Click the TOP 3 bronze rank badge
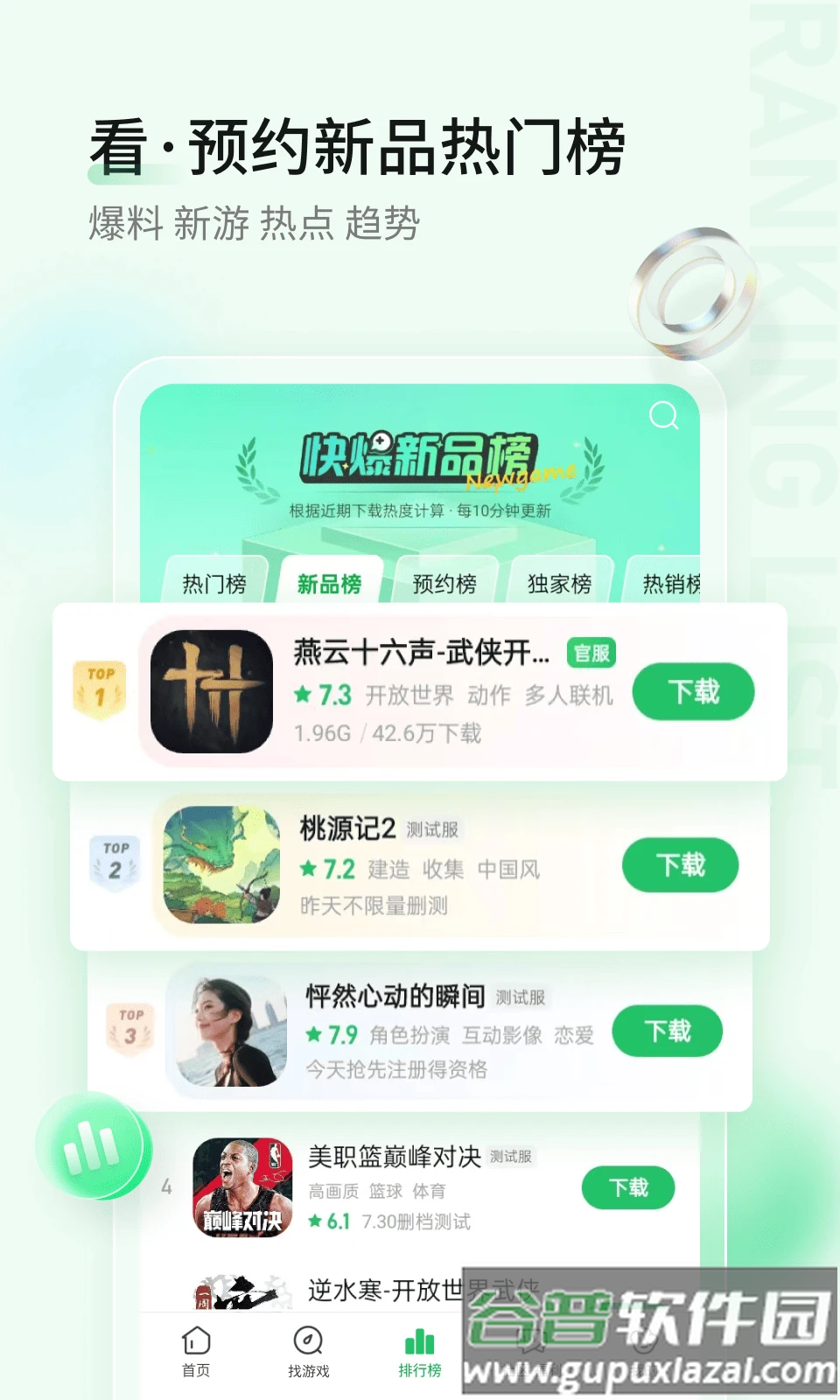This screenshot has width=840, height=1400. click(x=129, y=1025)
